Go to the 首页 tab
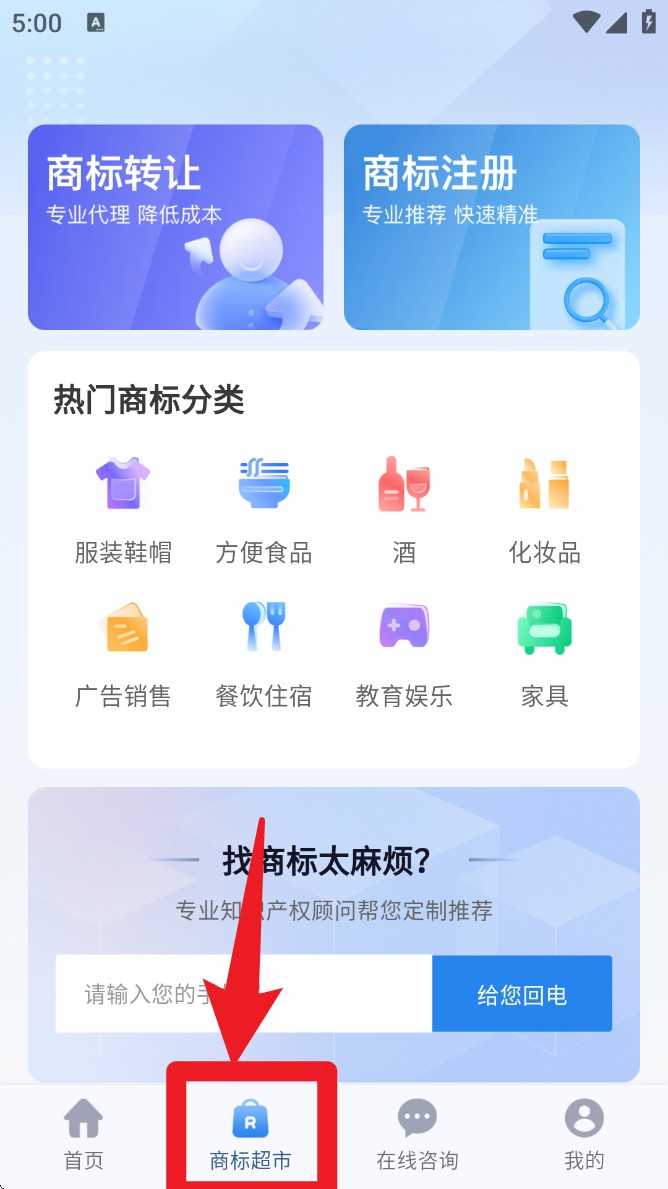The width and height of the screenshot is (668, 1189). coord(84,1135)
